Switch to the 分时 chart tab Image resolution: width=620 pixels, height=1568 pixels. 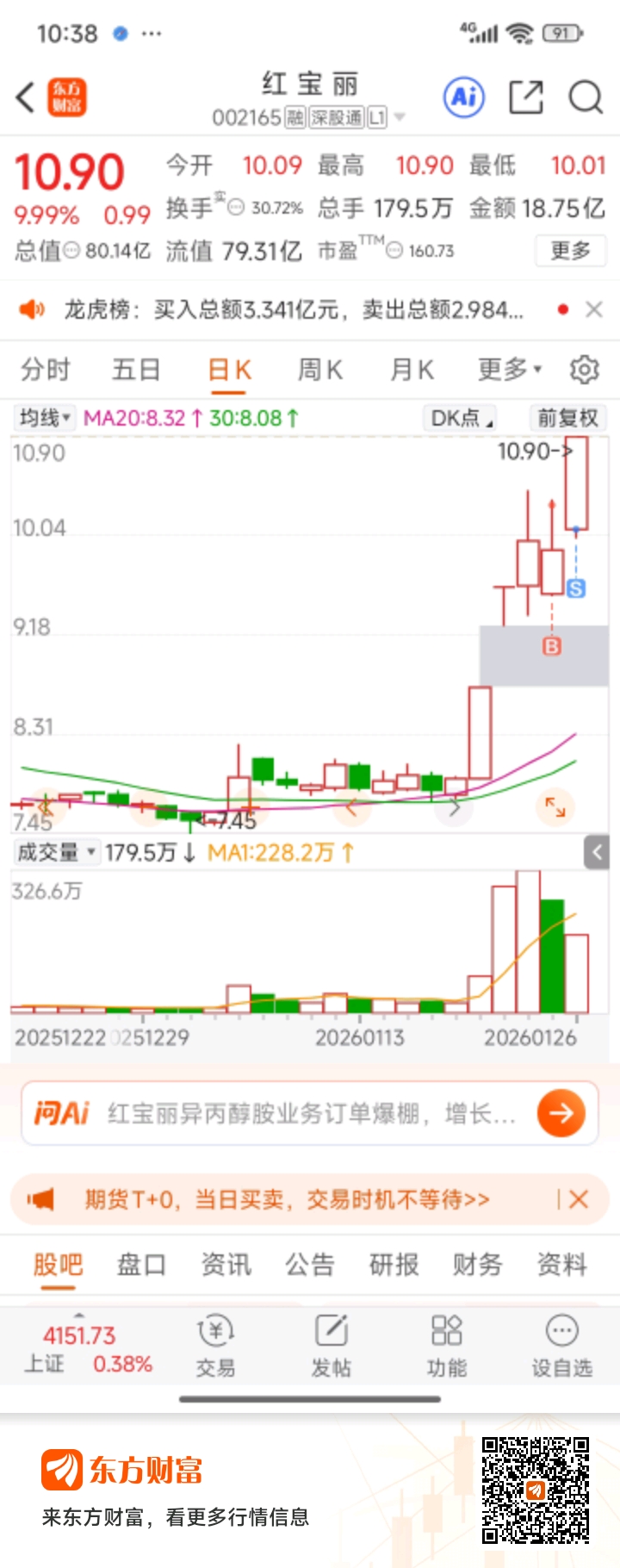tap(46, 370)
